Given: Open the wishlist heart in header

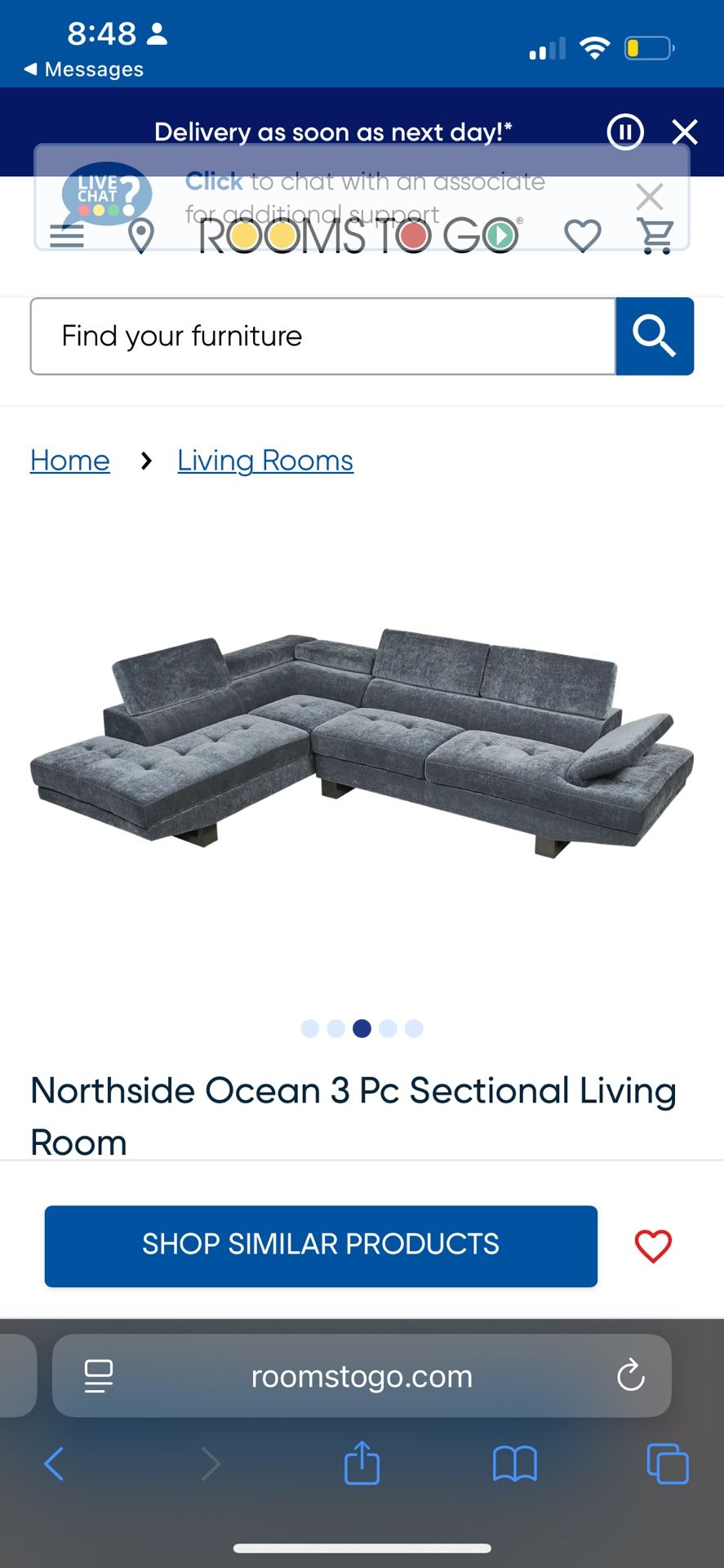Looking at the screenshot, I should tap(583, 237).
